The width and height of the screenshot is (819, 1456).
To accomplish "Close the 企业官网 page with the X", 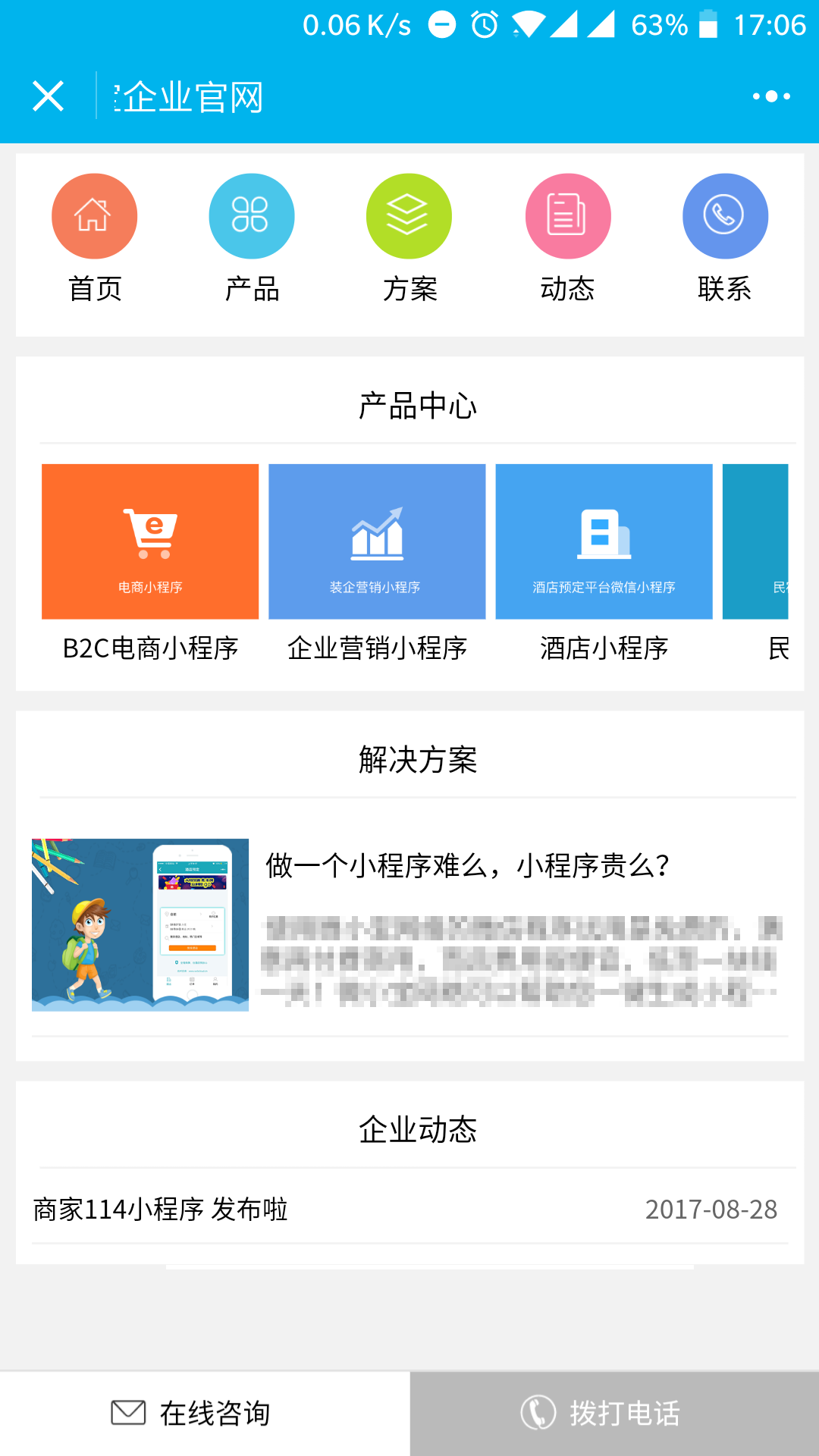I will point(48,96).
